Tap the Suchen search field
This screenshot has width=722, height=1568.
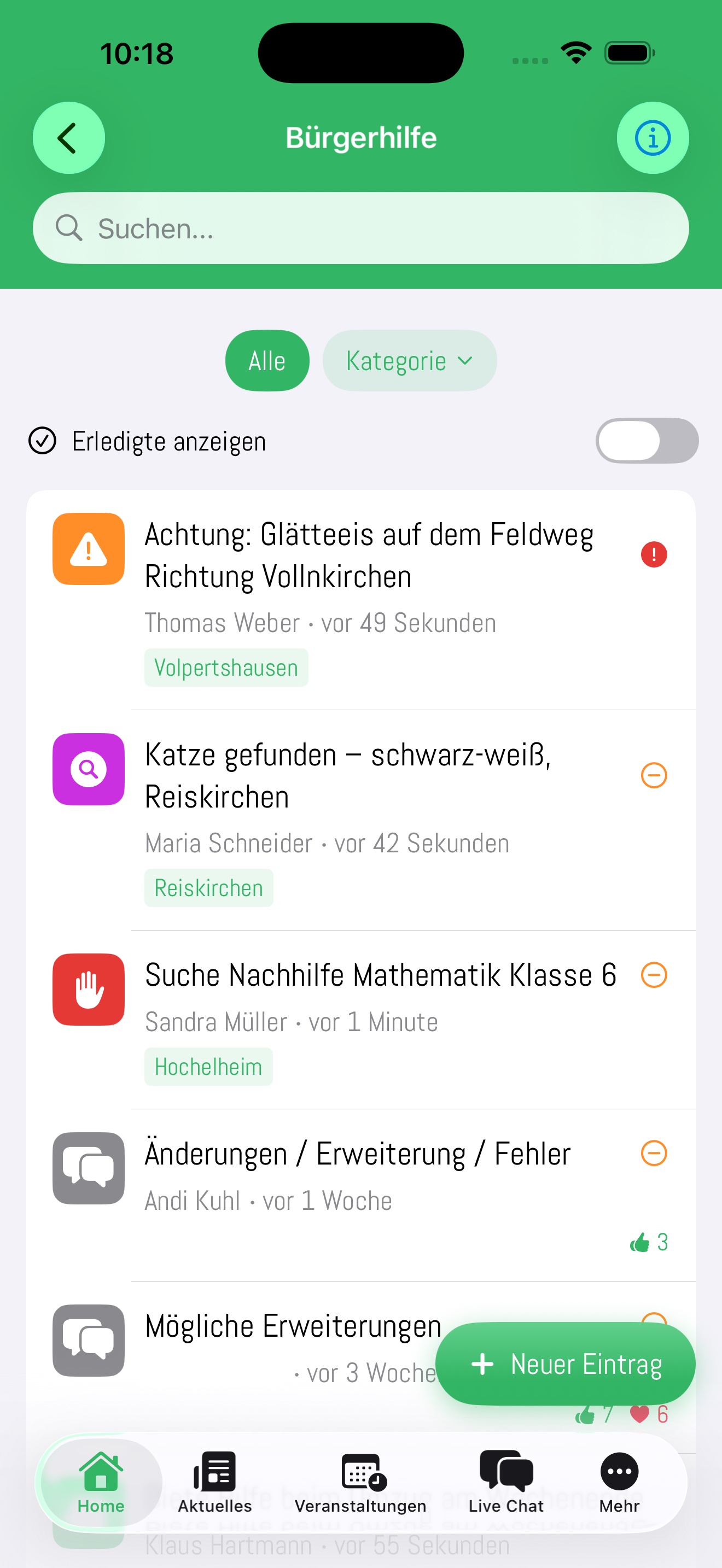(361, 229)
